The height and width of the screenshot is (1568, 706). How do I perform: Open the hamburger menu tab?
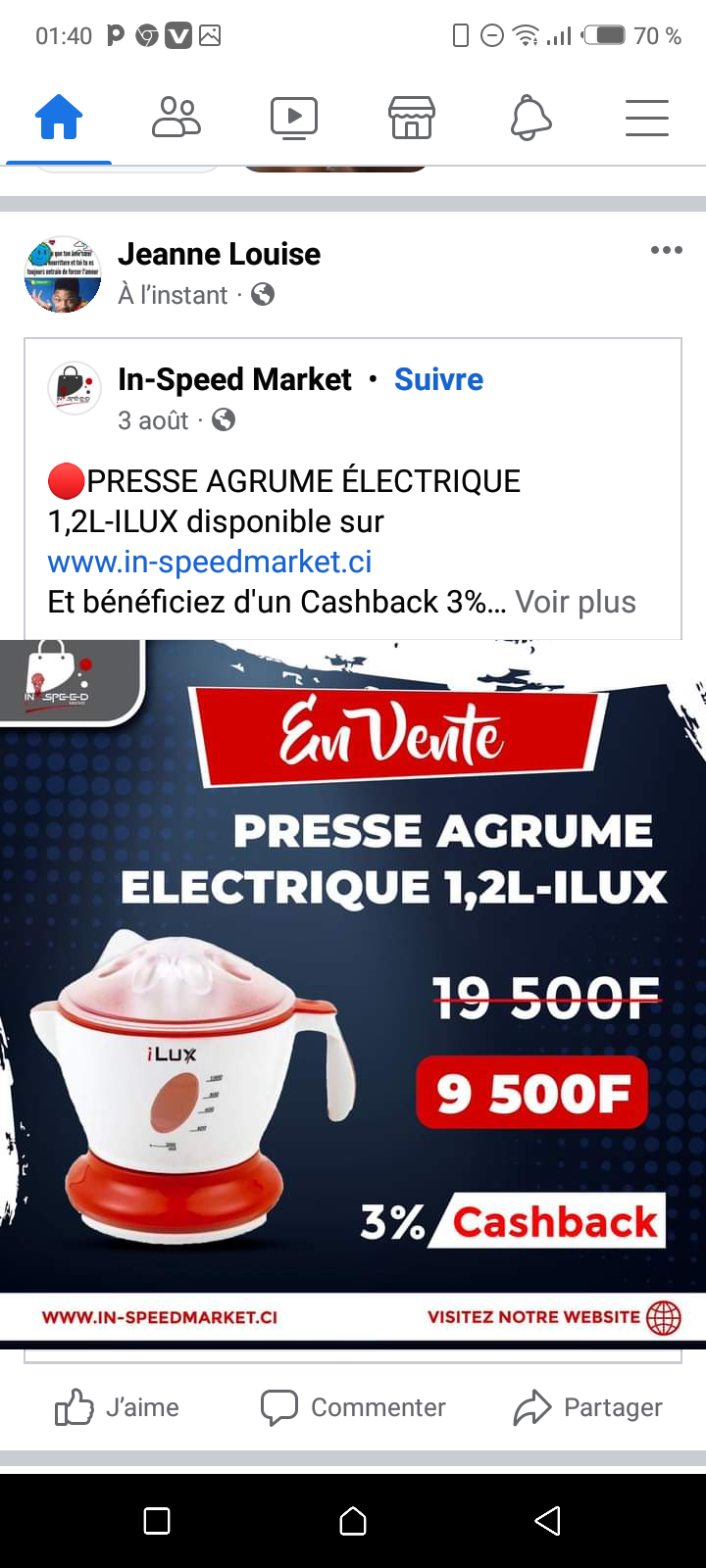(647, 119)
